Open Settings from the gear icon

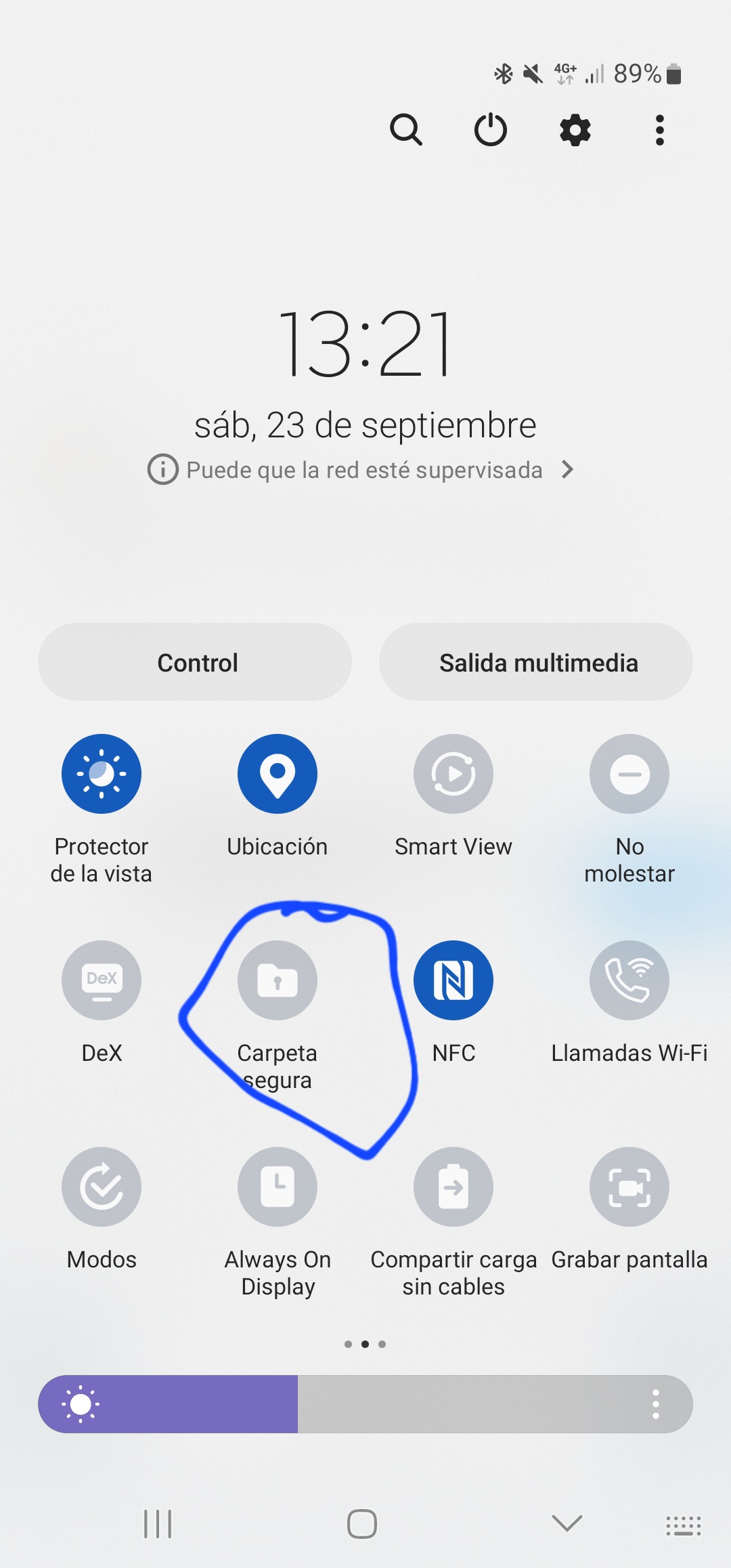[x=574, y=130]
